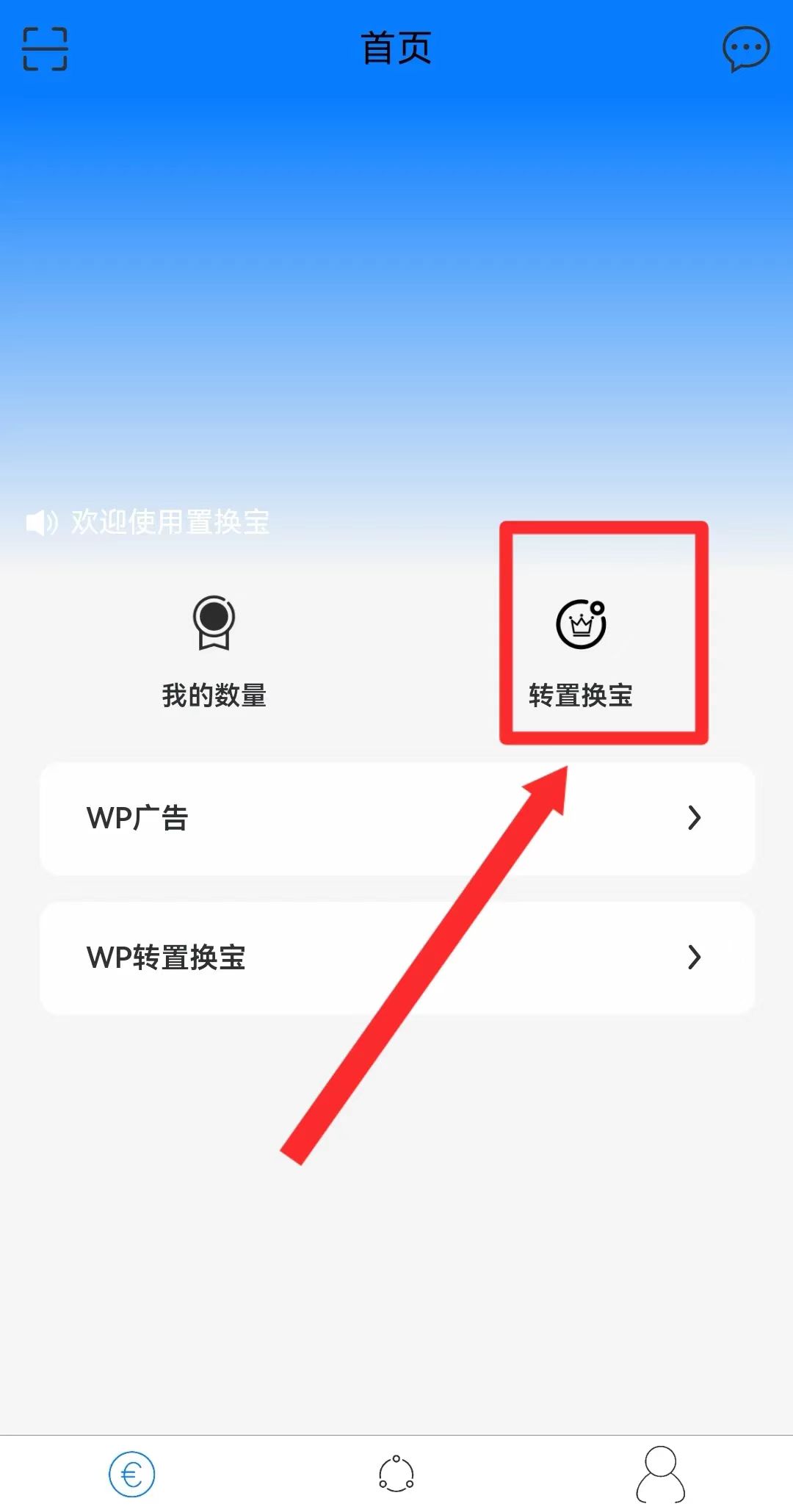Open 我的数量

(214, 651)
